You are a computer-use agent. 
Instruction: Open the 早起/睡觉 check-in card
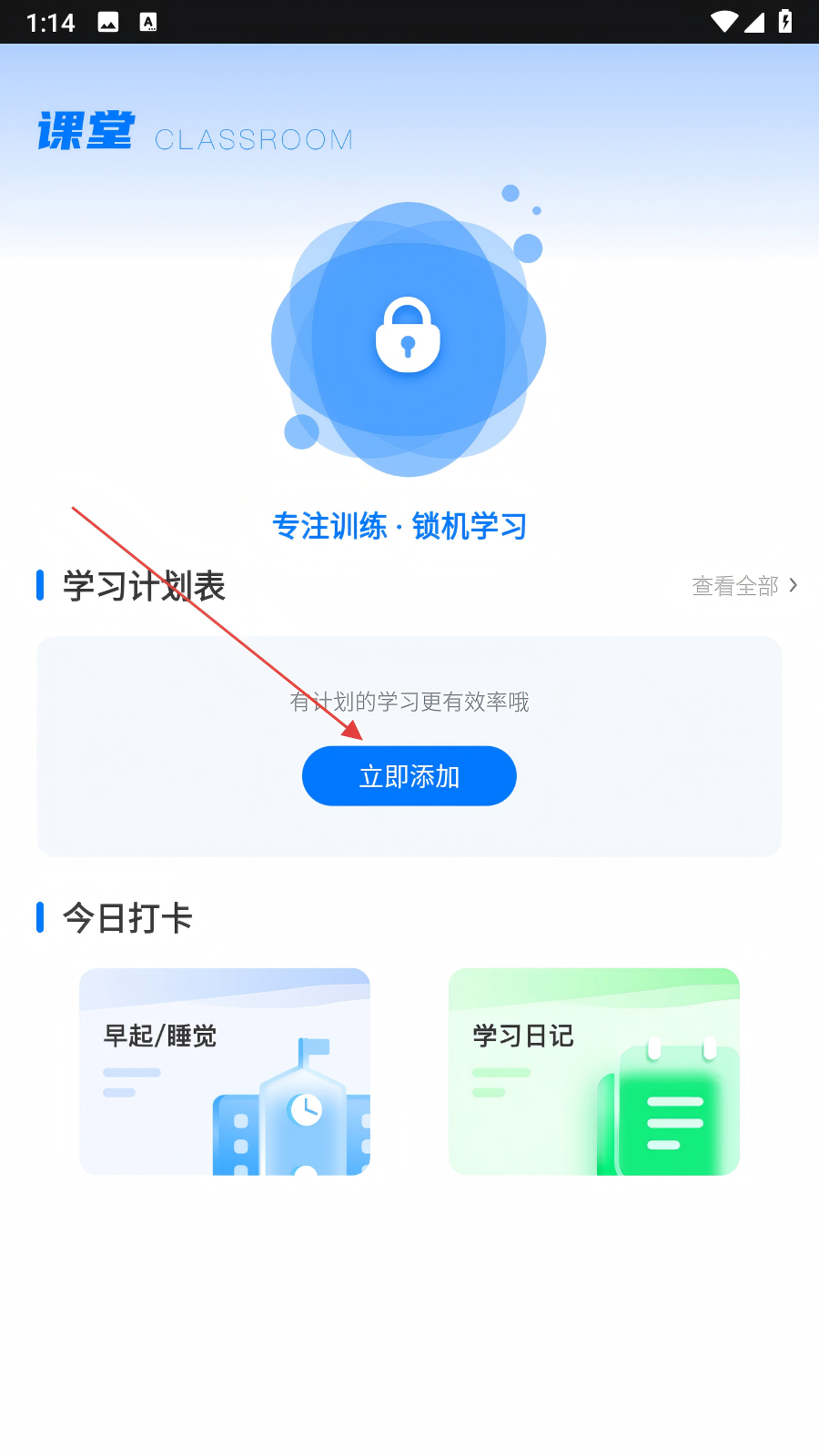(225, 1072)
